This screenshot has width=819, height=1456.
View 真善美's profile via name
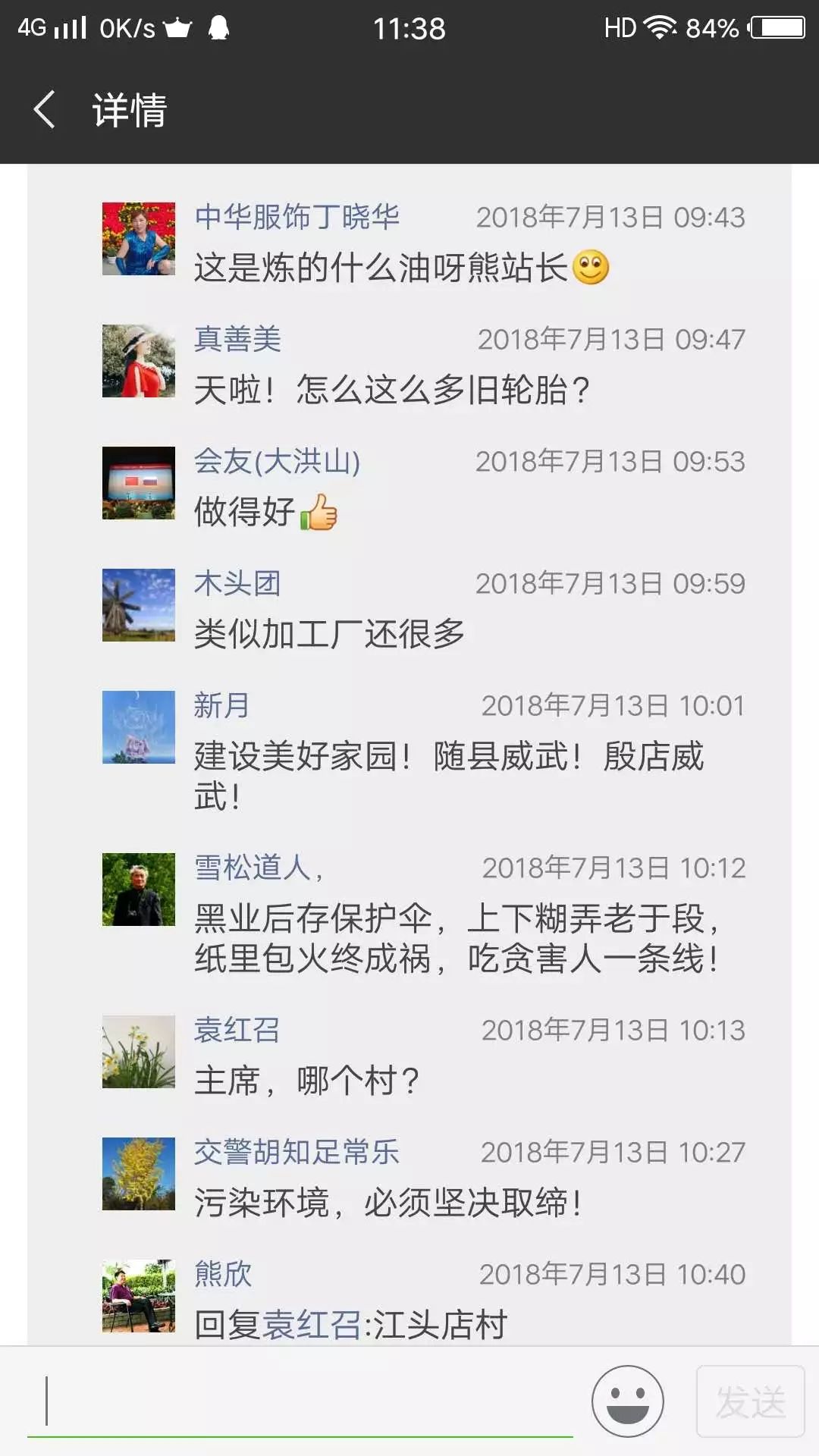(x=237, y=339)
